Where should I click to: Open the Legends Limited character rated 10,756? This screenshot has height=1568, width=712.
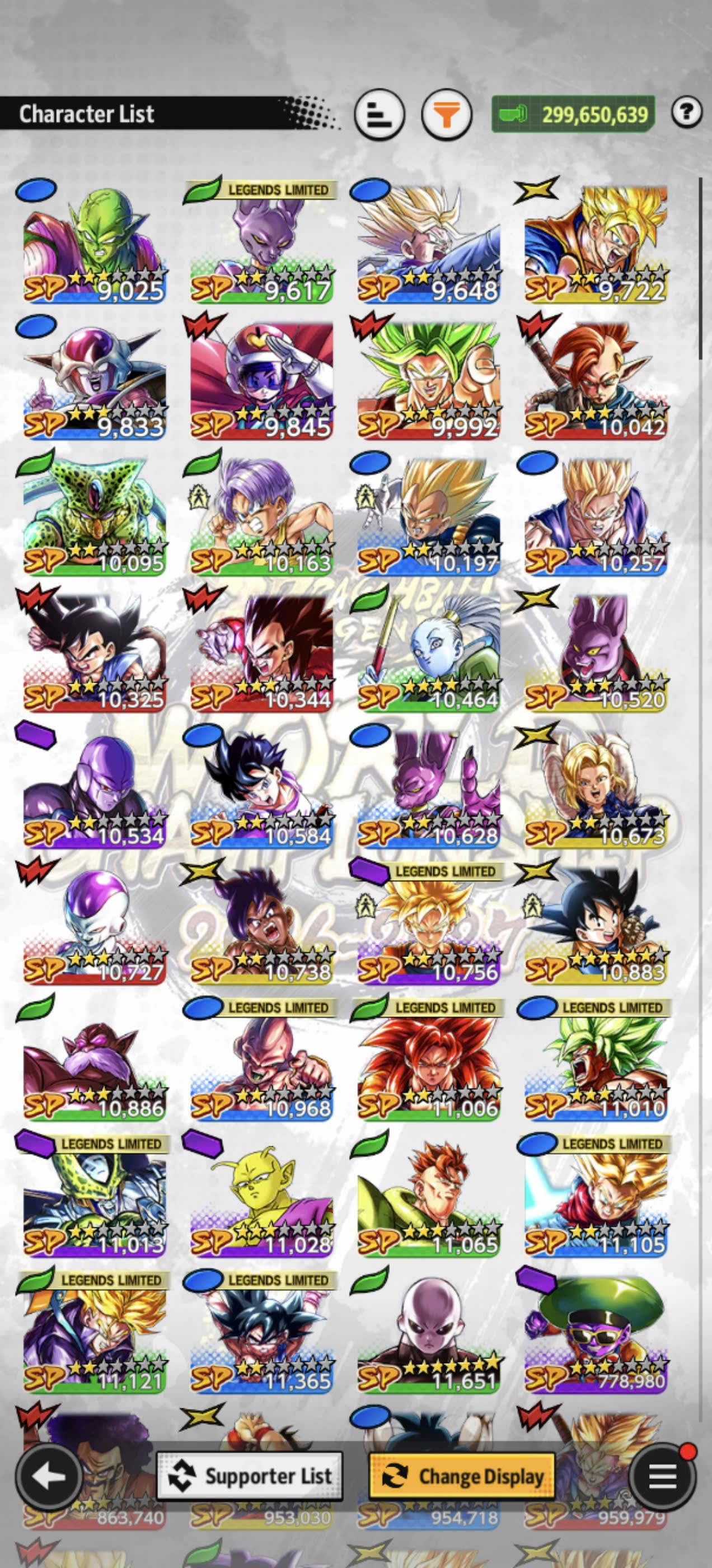pos(429,923)
